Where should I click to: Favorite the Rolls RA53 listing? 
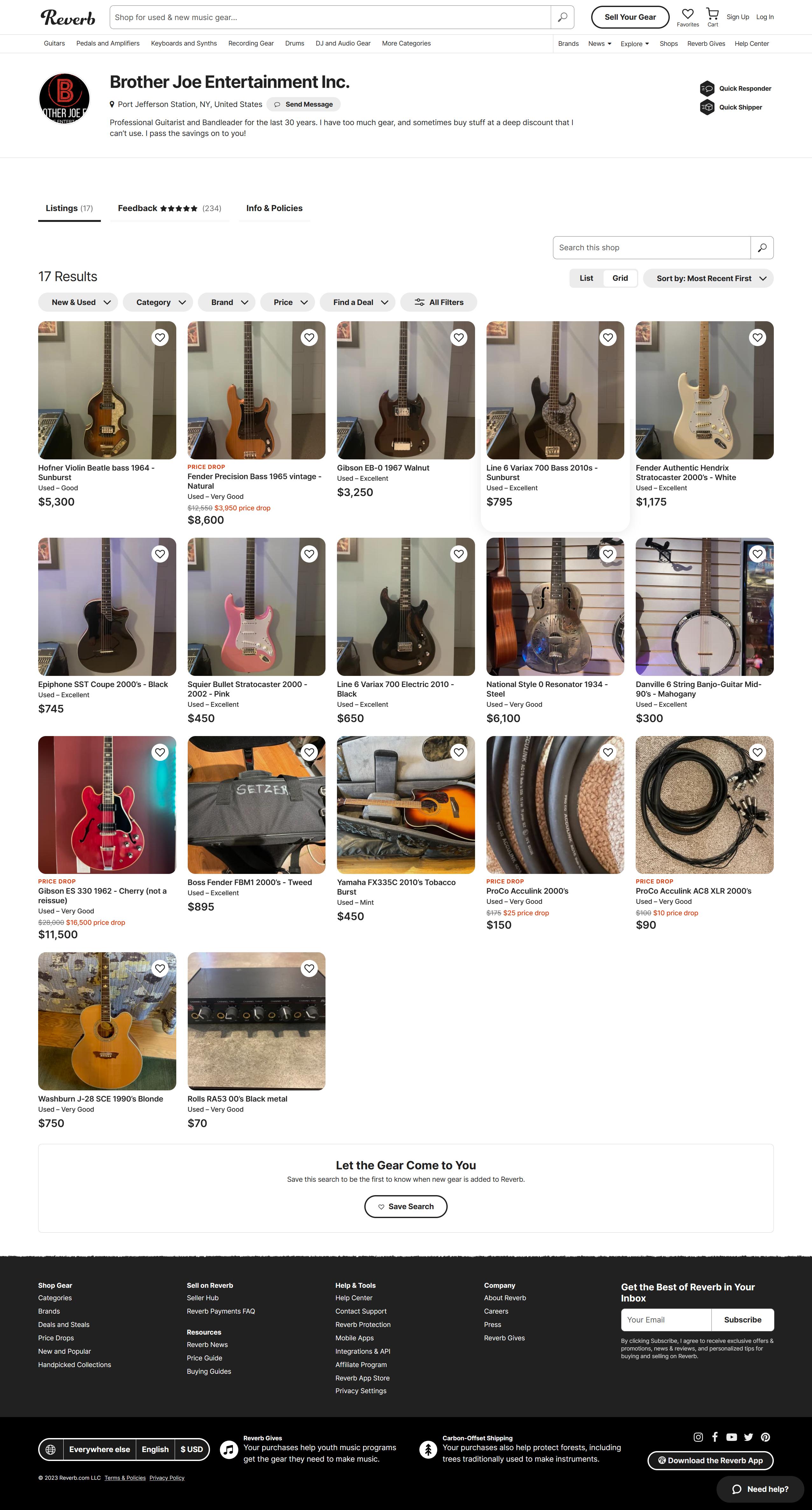point(309,968)
